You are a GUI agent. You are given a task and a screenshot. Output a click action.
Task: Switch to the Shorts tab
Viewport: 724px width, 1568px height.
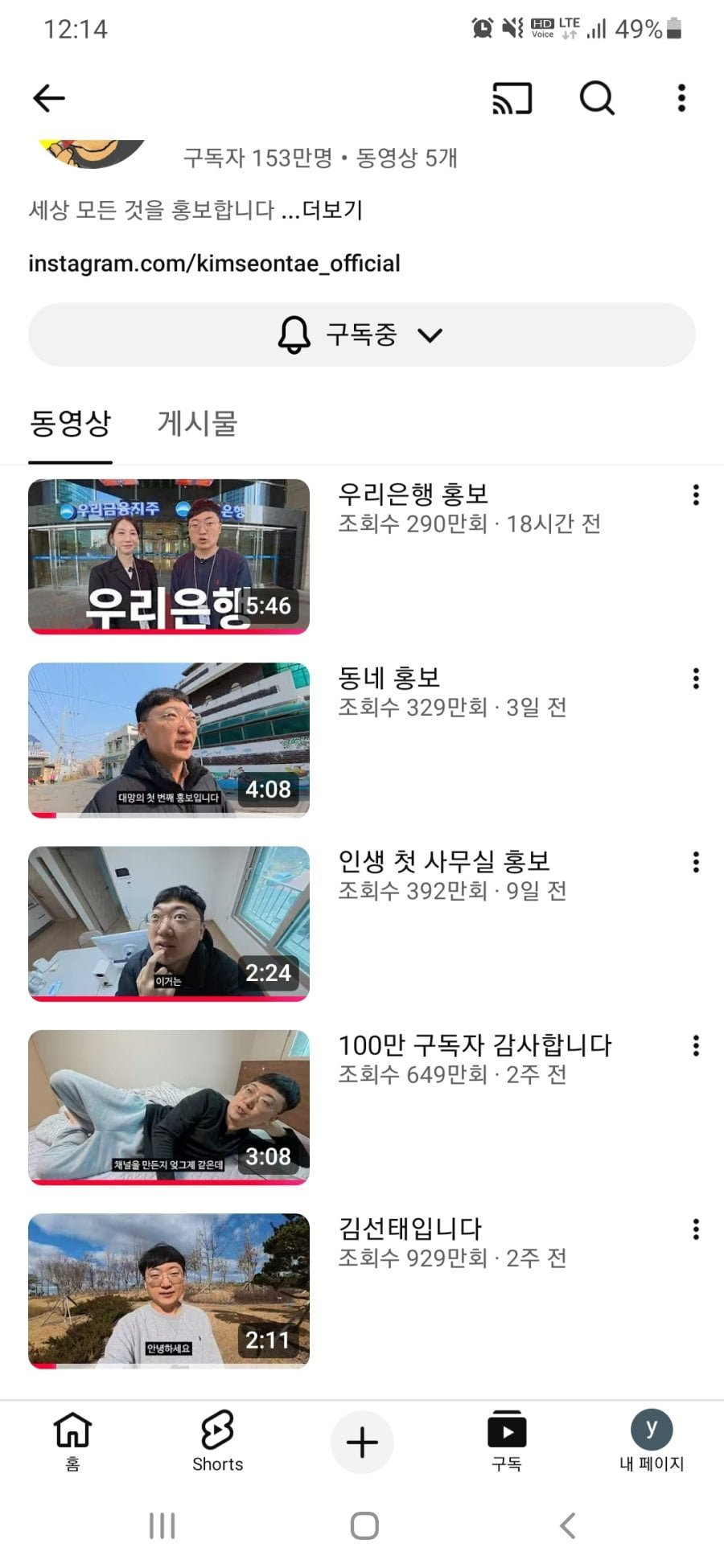point(217,1441)
